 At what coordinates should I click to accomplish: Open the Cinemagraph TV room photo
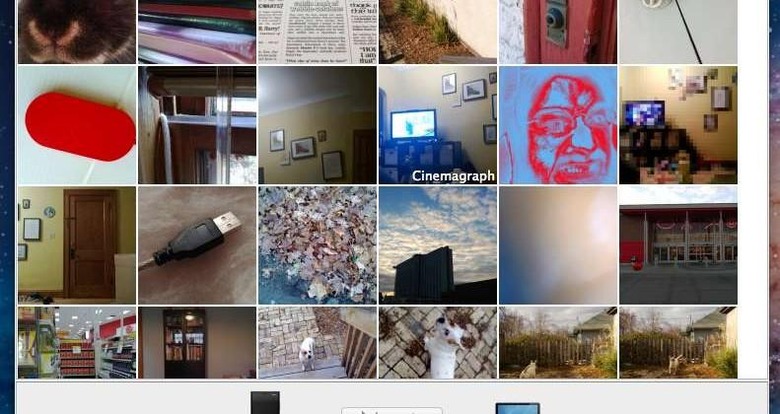[x=437, y=125]
